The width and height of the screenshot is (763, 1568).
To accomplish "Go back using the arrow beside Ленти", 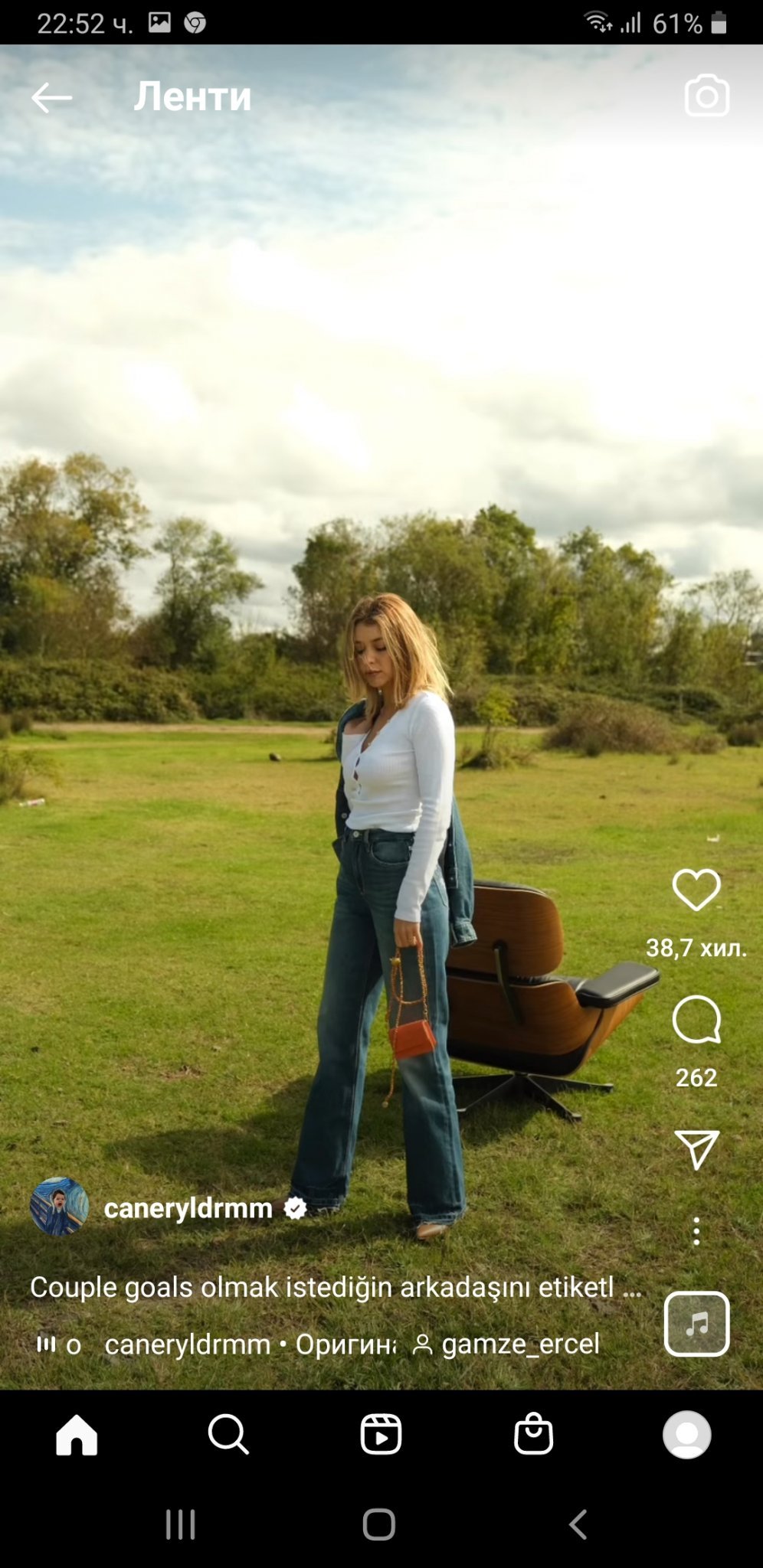I will 51,97.
